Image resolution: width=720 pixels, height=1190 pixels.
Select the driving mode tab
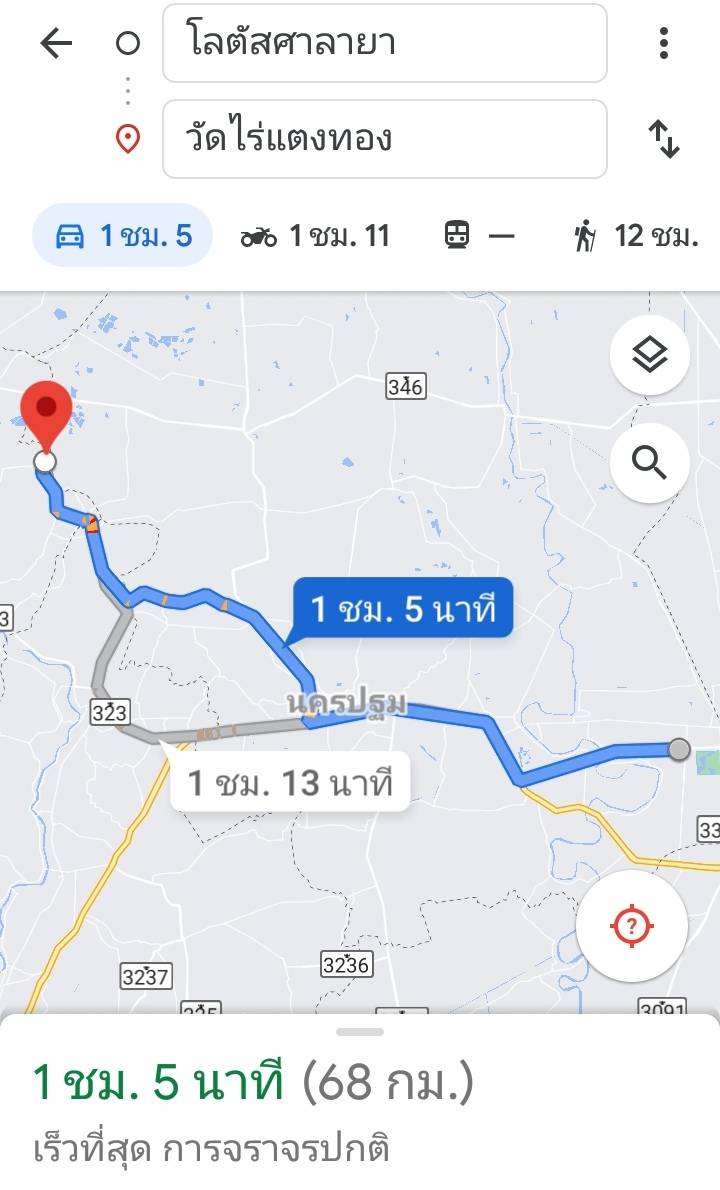click(123, 236)
